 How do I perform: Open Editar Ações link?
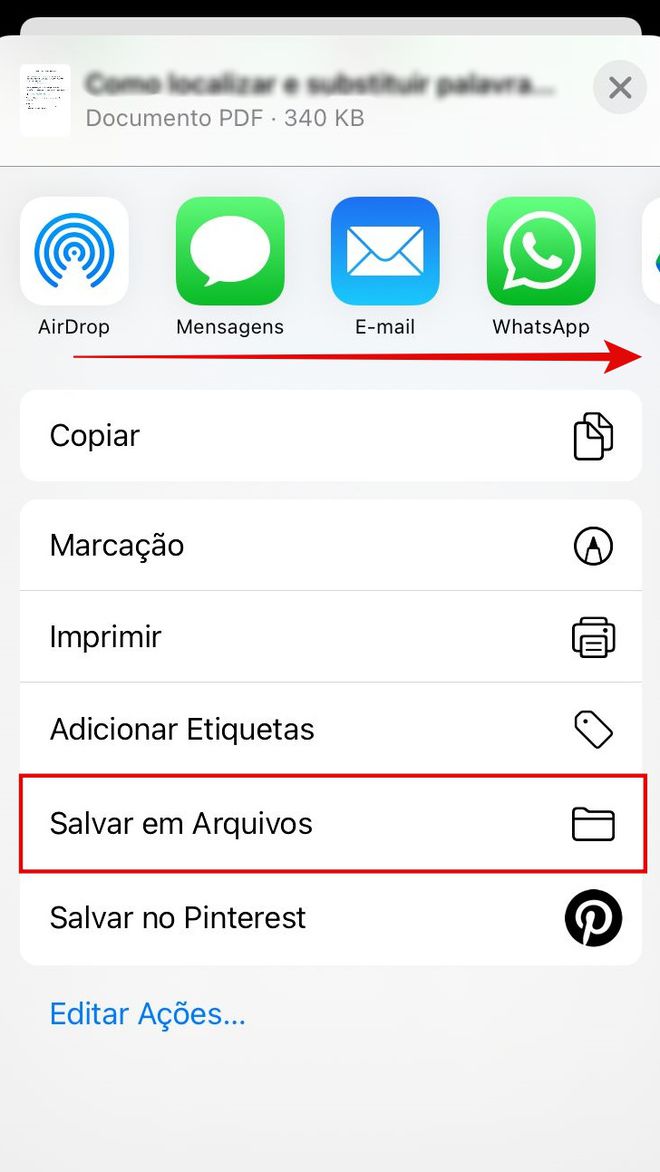coord(147,1014)
